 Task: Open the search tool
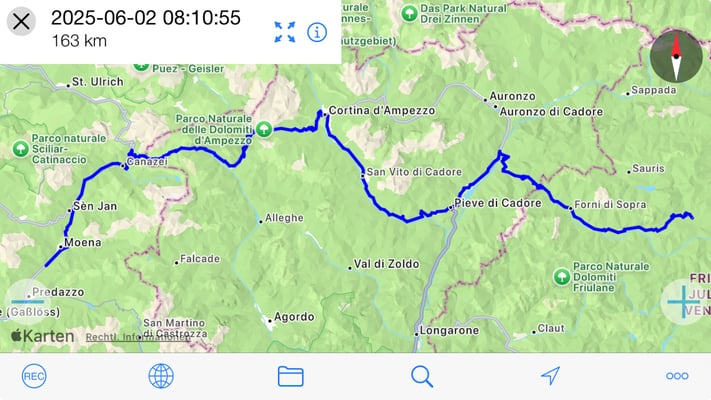[422, 377]
